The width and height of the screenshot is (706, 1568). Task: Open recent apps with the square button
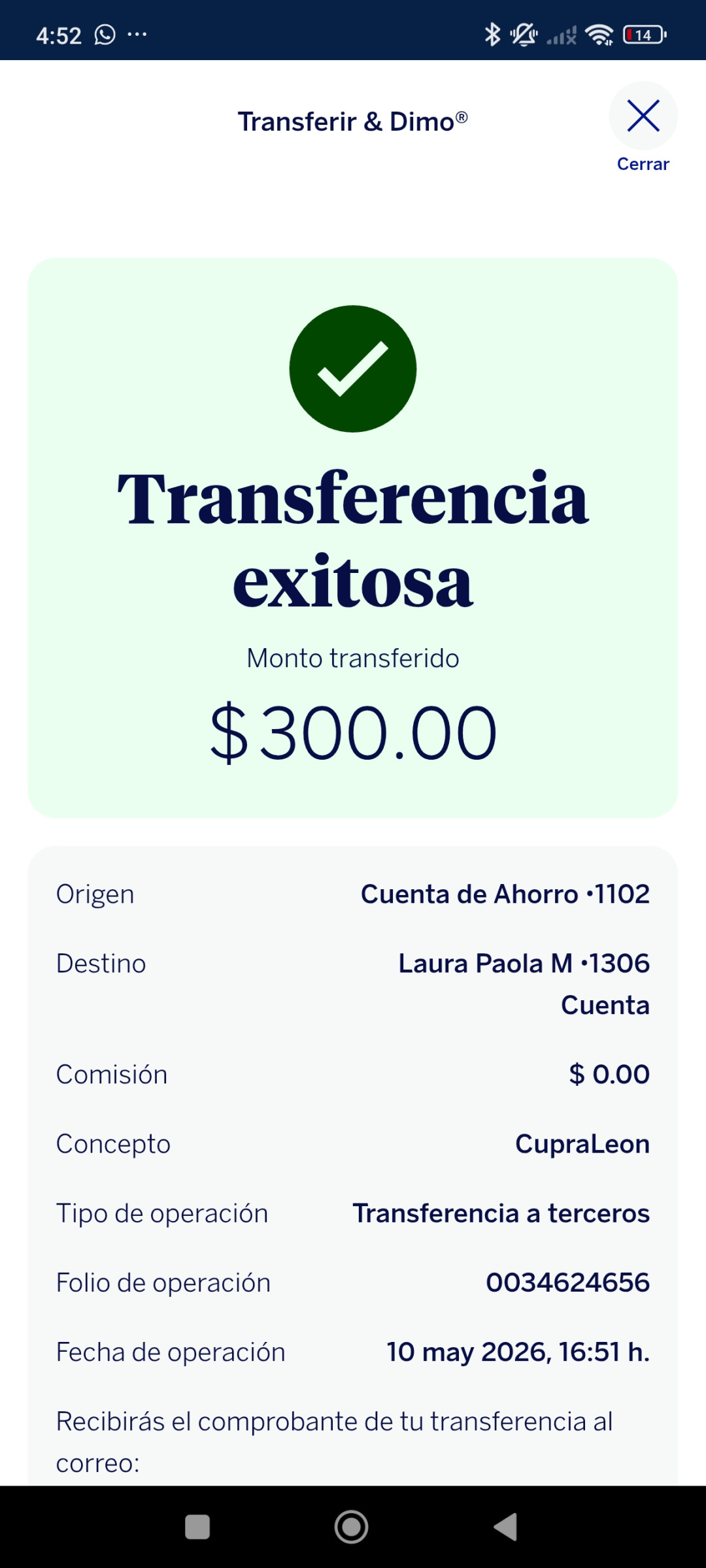[197, 1527]
